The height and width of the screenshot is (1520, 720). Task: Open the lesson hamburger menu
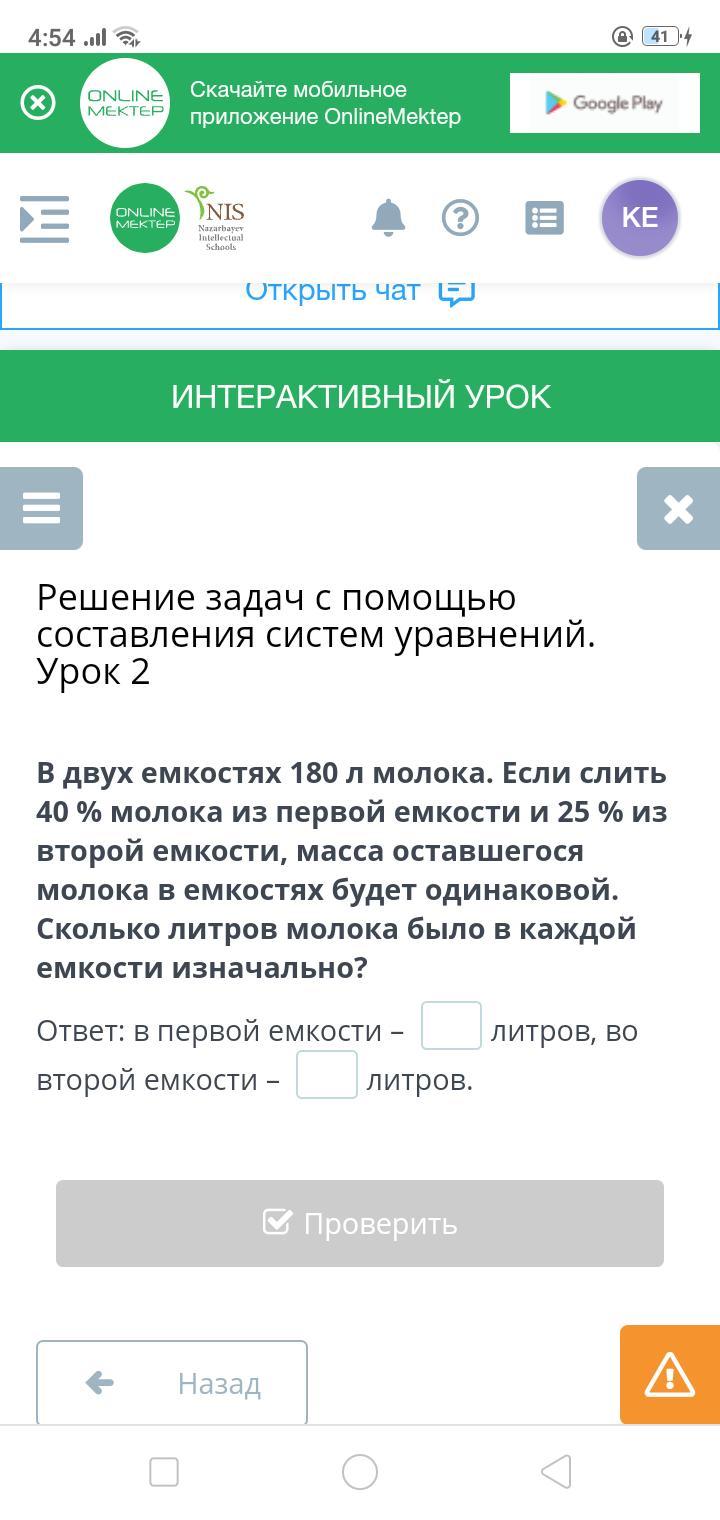pyautogui.click(x=41, y=508)
